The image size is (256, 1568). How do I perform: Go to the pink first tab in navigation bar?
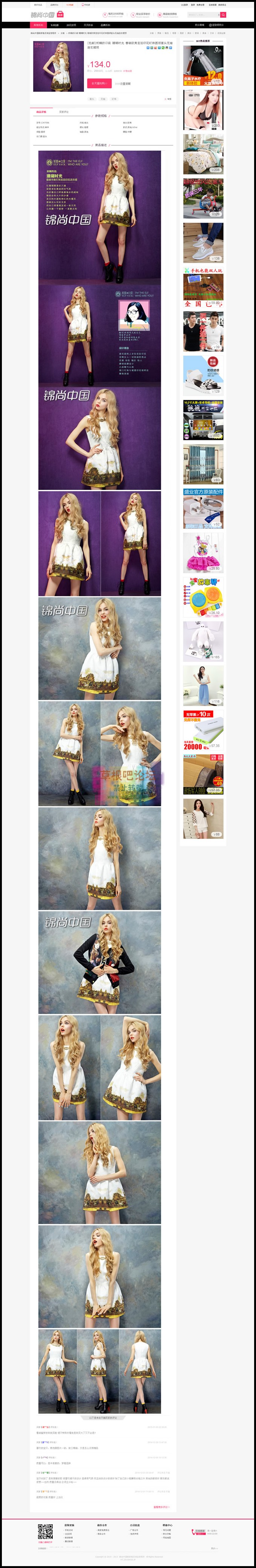pyautogui.click(x=38, y=25)
